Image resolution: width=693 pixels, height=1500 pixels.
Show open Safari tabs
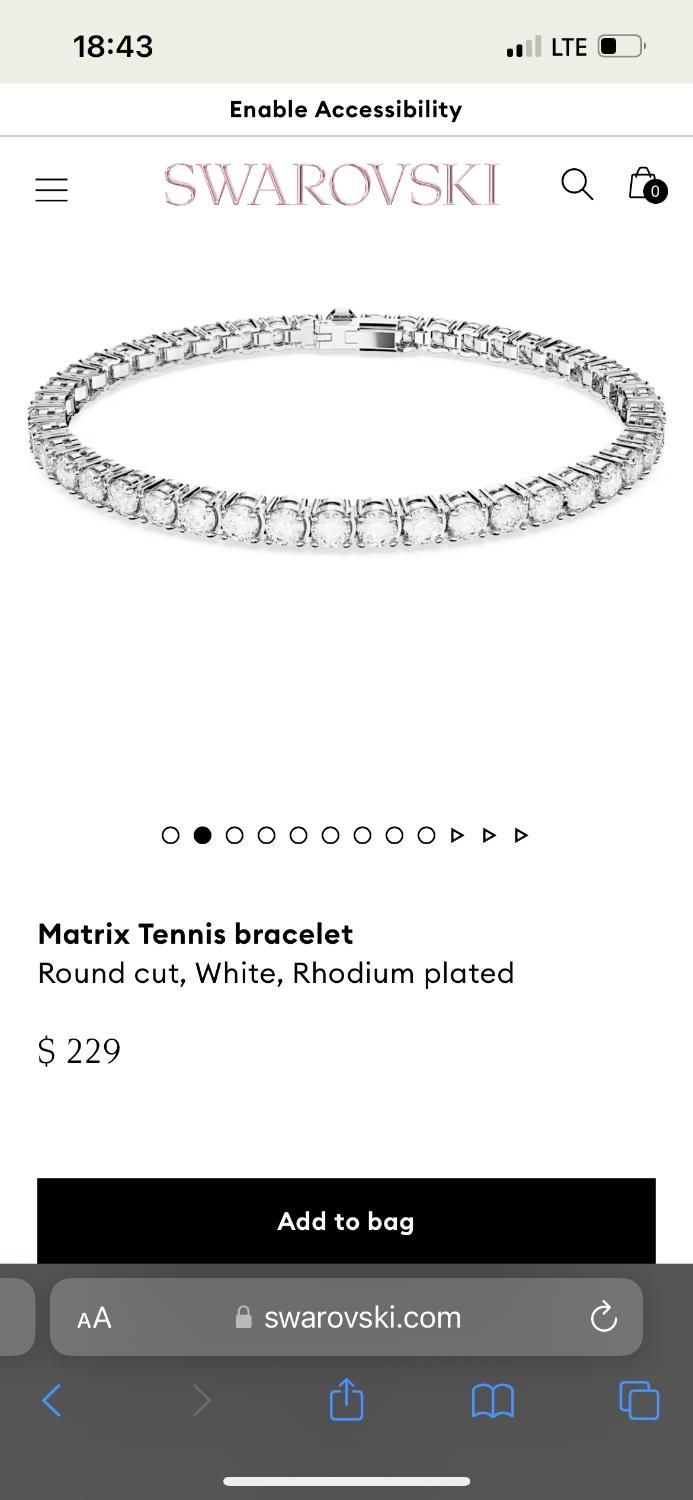639,1400
